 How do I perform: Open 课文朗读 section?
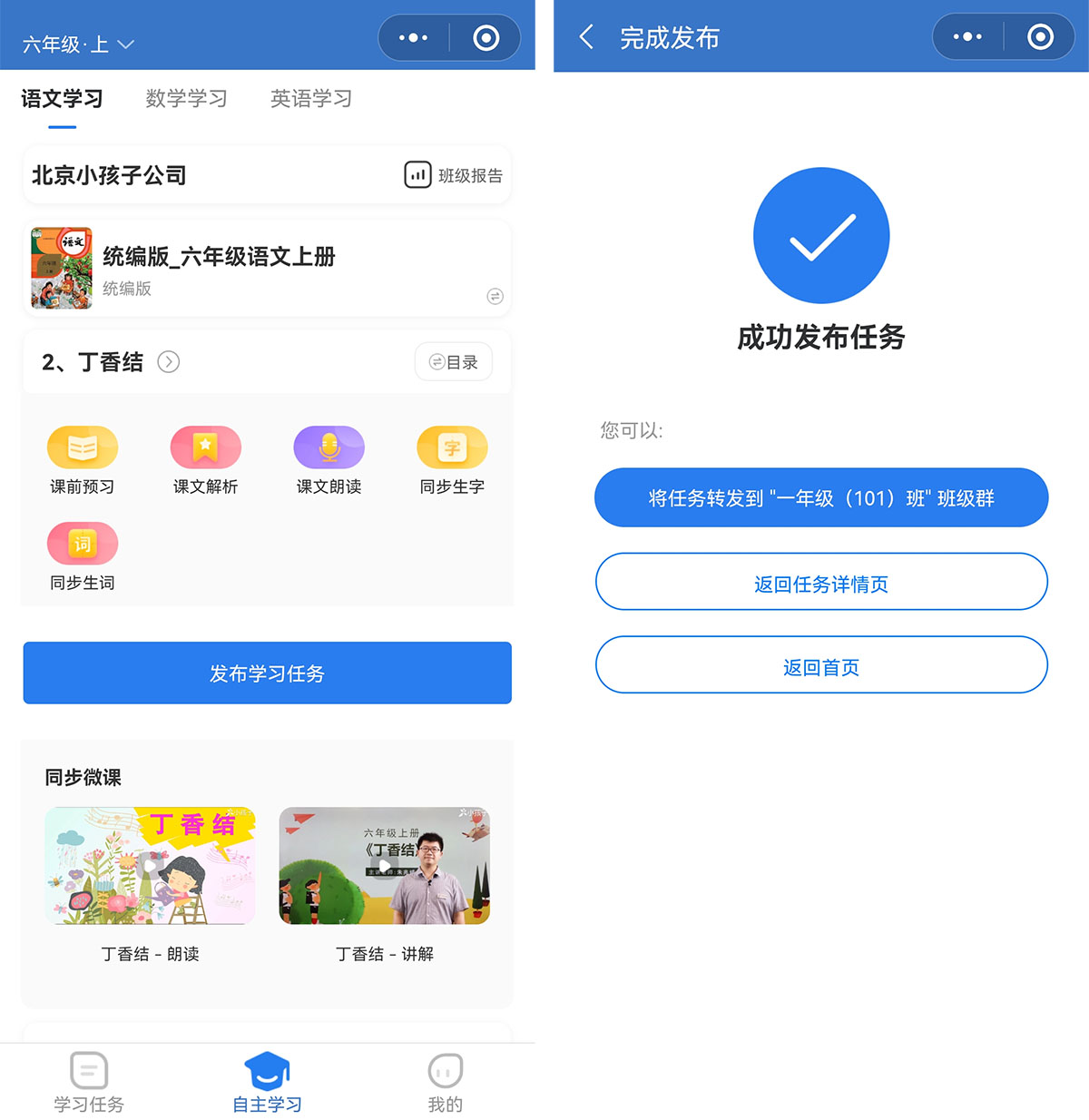[329, 460]
